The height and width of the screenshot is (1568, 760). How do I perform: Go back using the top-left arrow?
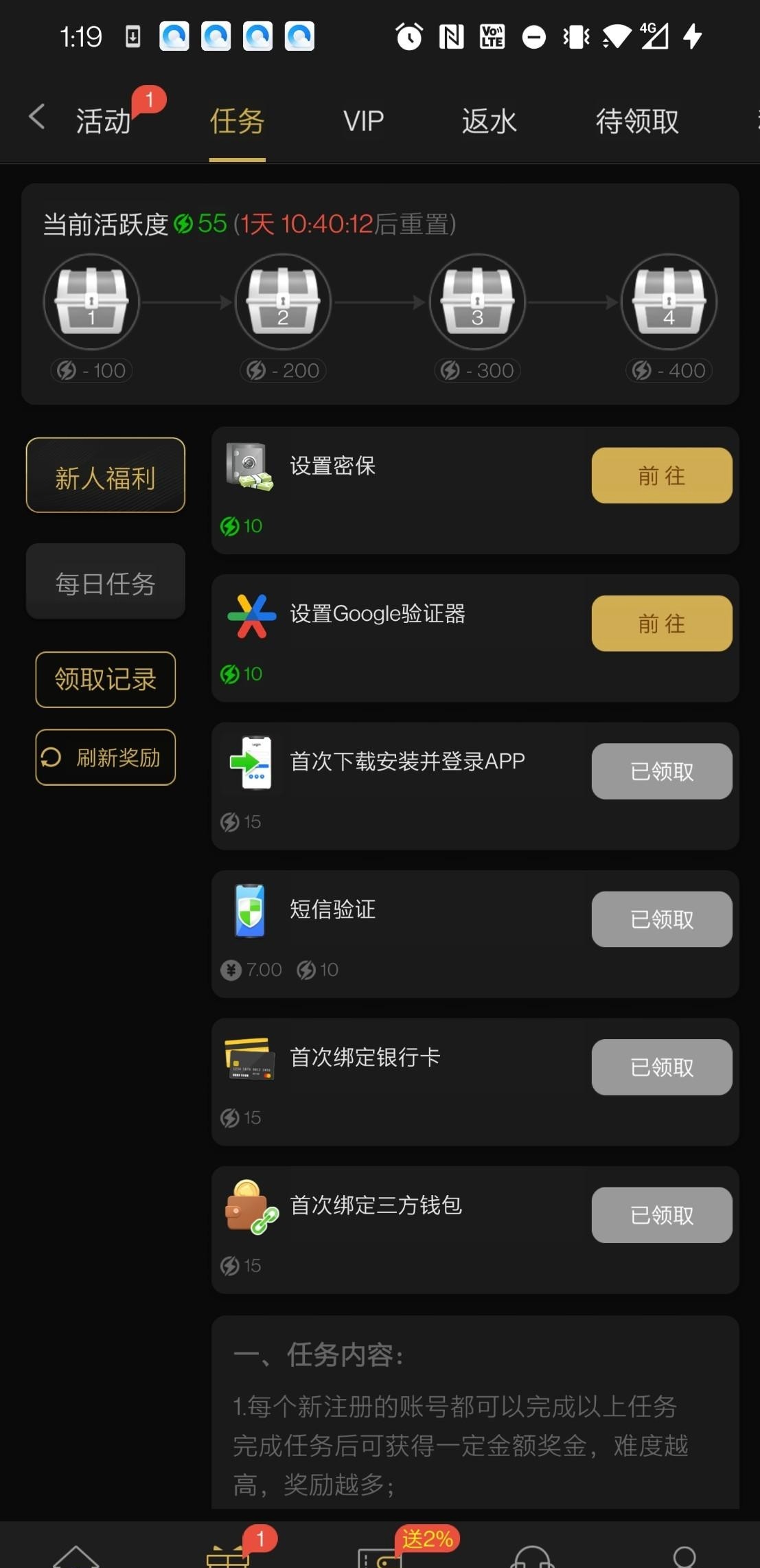click(37, 117)
